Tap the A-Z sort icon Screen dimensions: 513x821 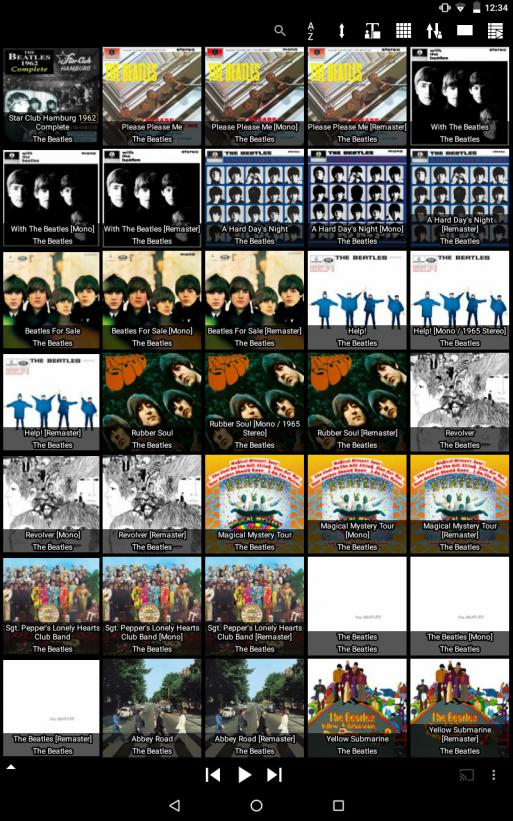click(x=310, y=31)
